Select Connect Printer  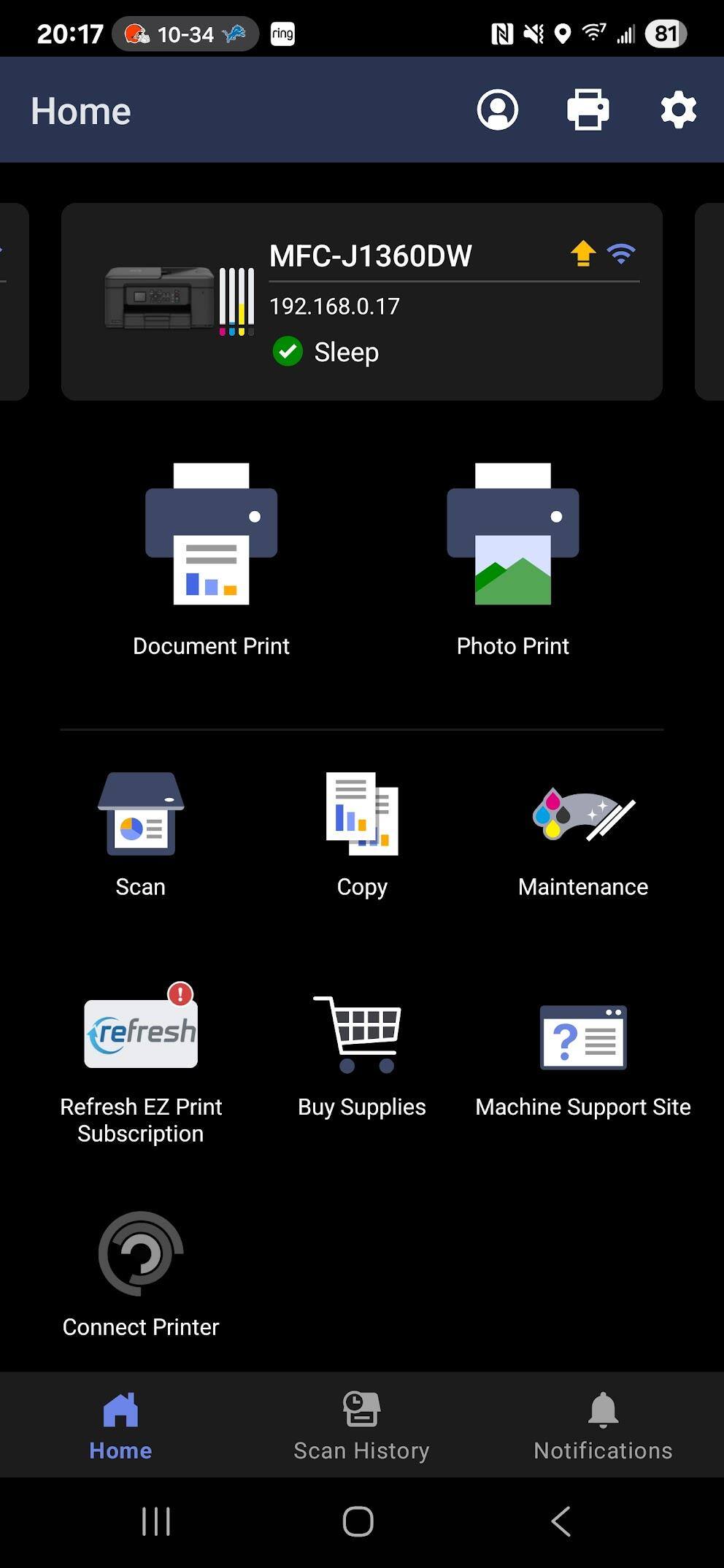click(x=141, y=1274)
